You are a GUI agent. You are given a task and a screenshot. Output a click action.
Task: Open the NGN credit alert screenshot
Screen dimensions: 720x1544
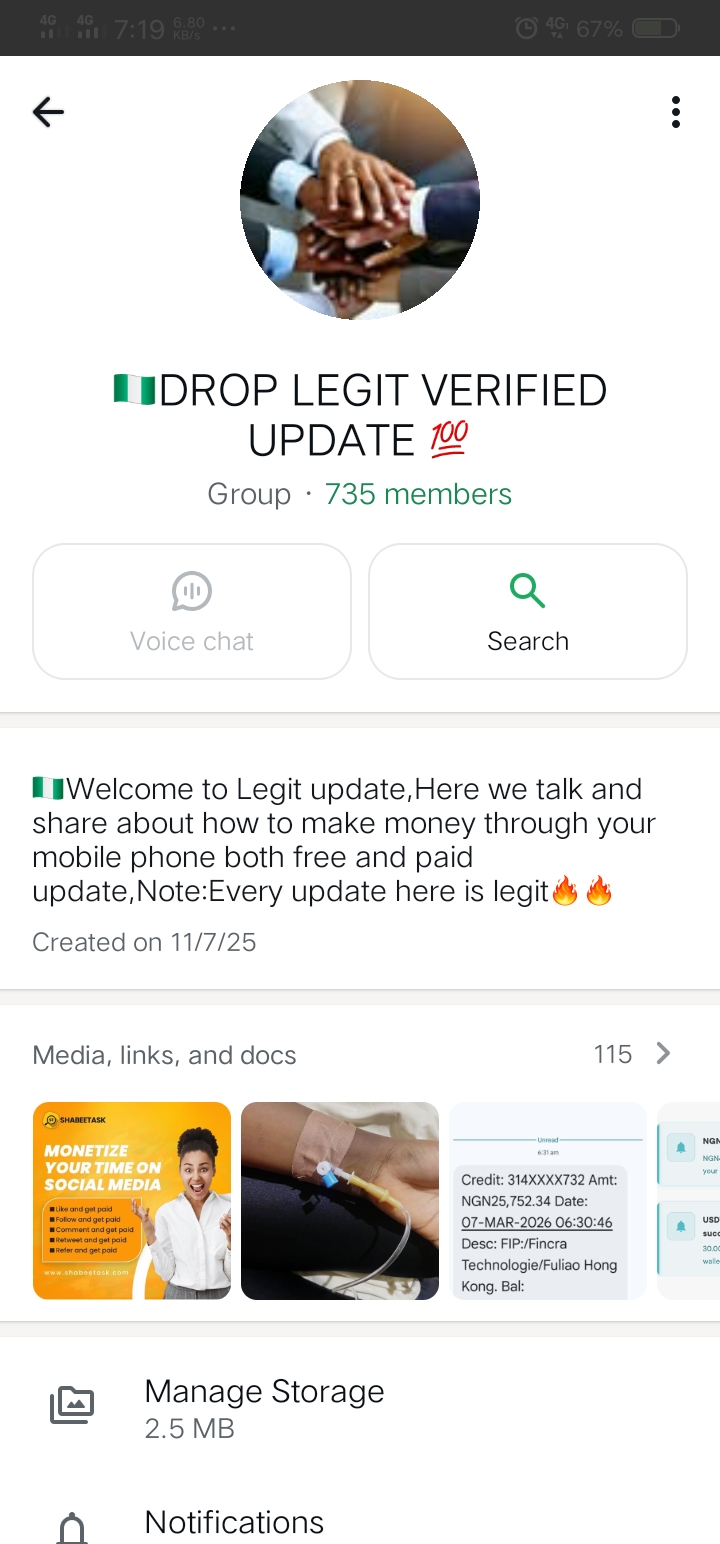point(548,1200)
